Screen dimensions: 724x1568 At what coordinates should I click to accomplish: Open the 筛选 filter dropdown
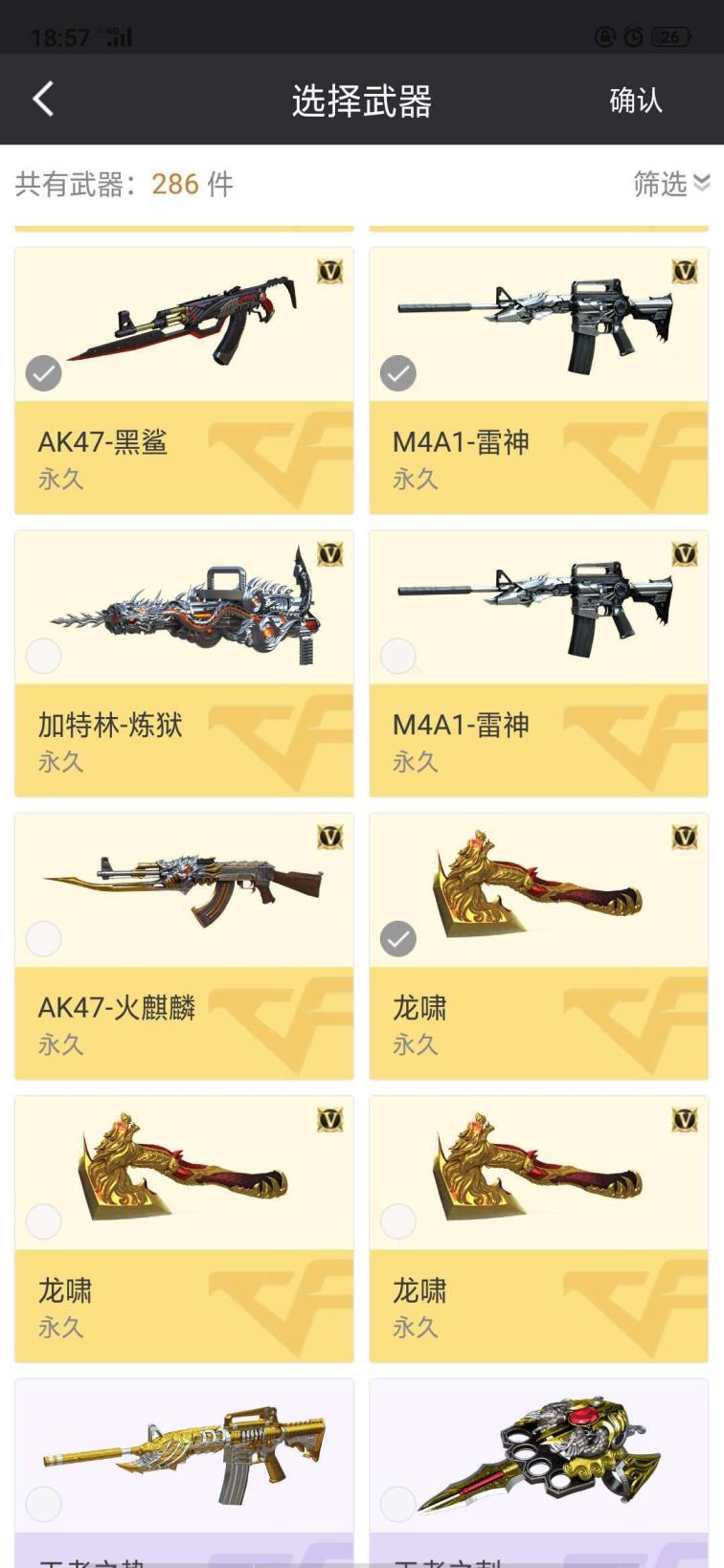tap(670, 183)
